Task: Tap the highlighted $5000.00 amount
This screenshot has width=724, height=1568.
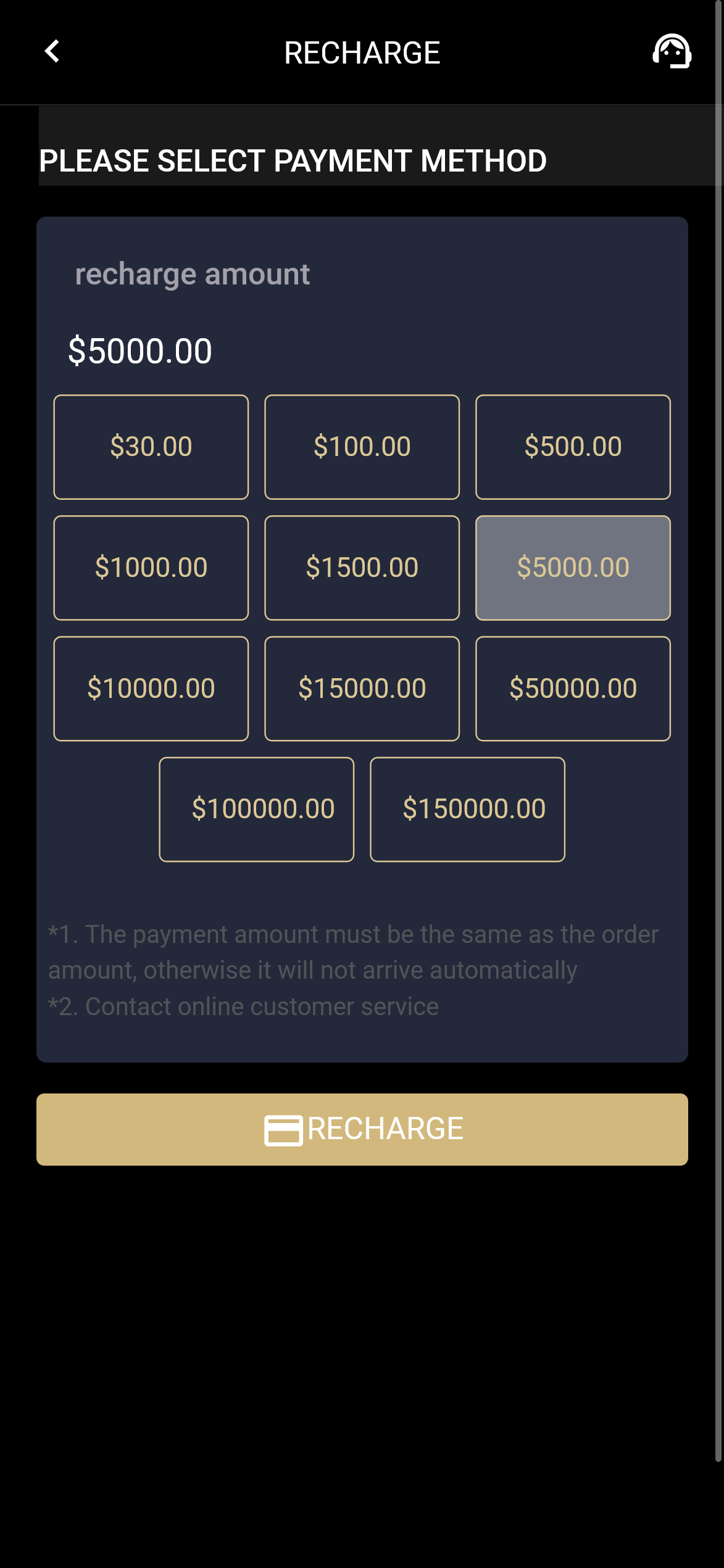Action: coord(573,568)
